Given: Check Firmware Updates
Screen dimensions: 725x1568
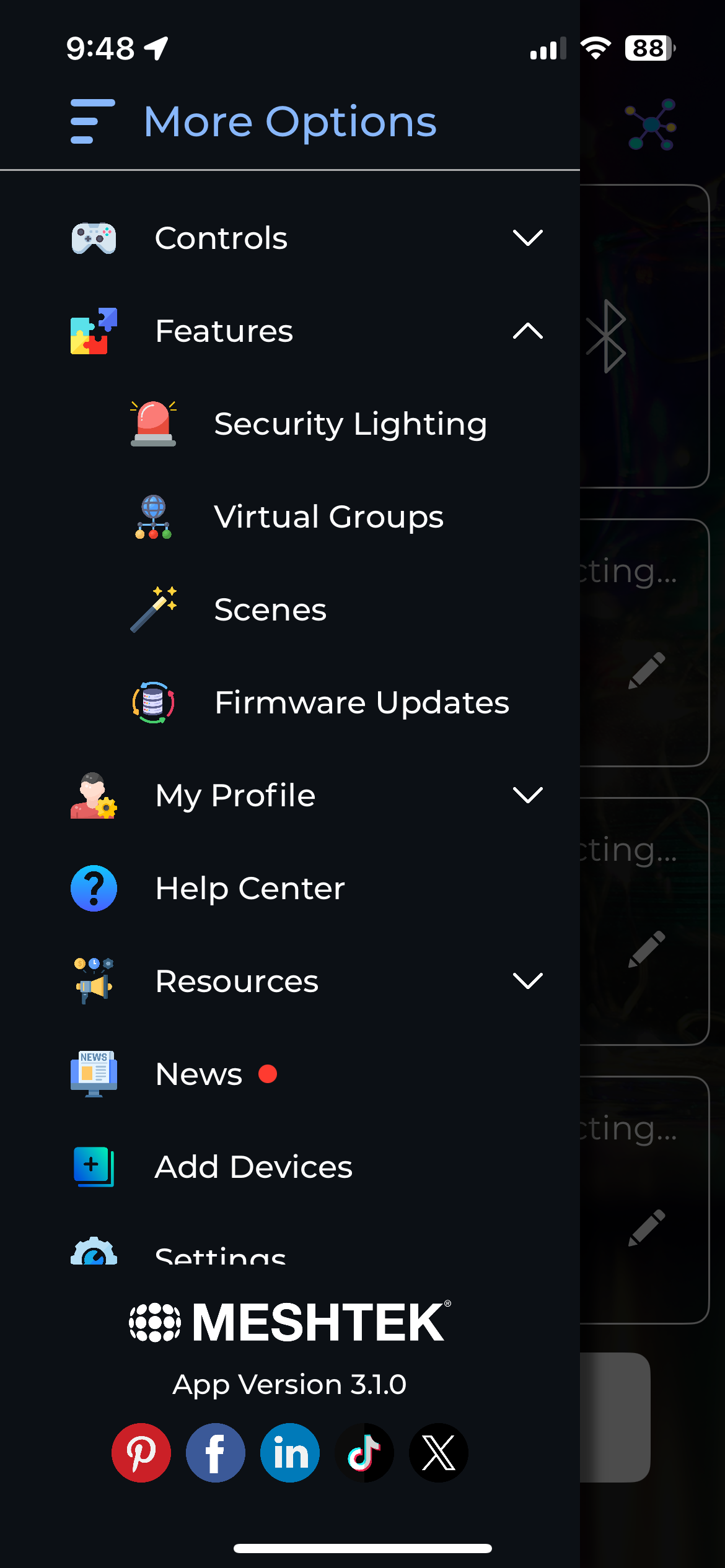Looking at the screenshot, I should [361, 703].
